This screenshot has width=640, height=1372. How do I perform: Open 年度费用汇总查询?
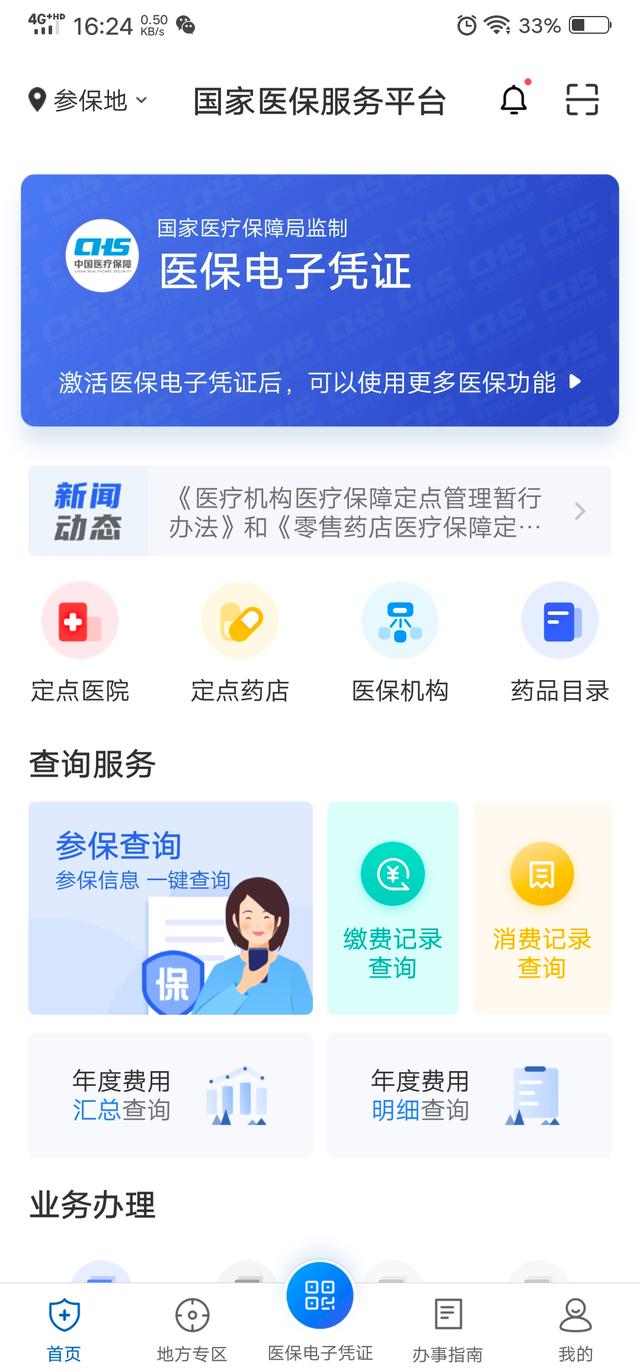click(170, 1095)
